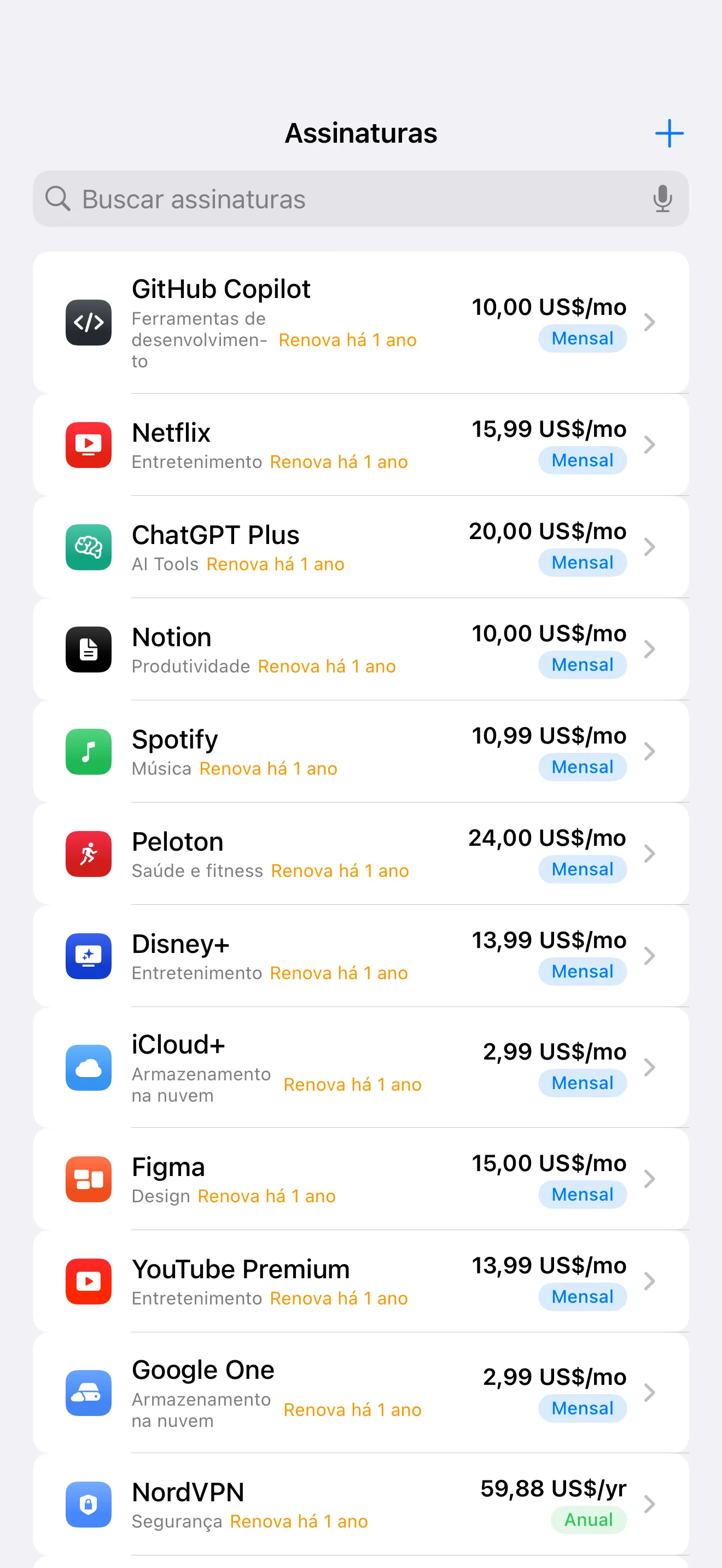Open the Disney+ subscription
The width and height of the screenshot is (722, 1568).
pyautogui.click(x=360, y=956)
